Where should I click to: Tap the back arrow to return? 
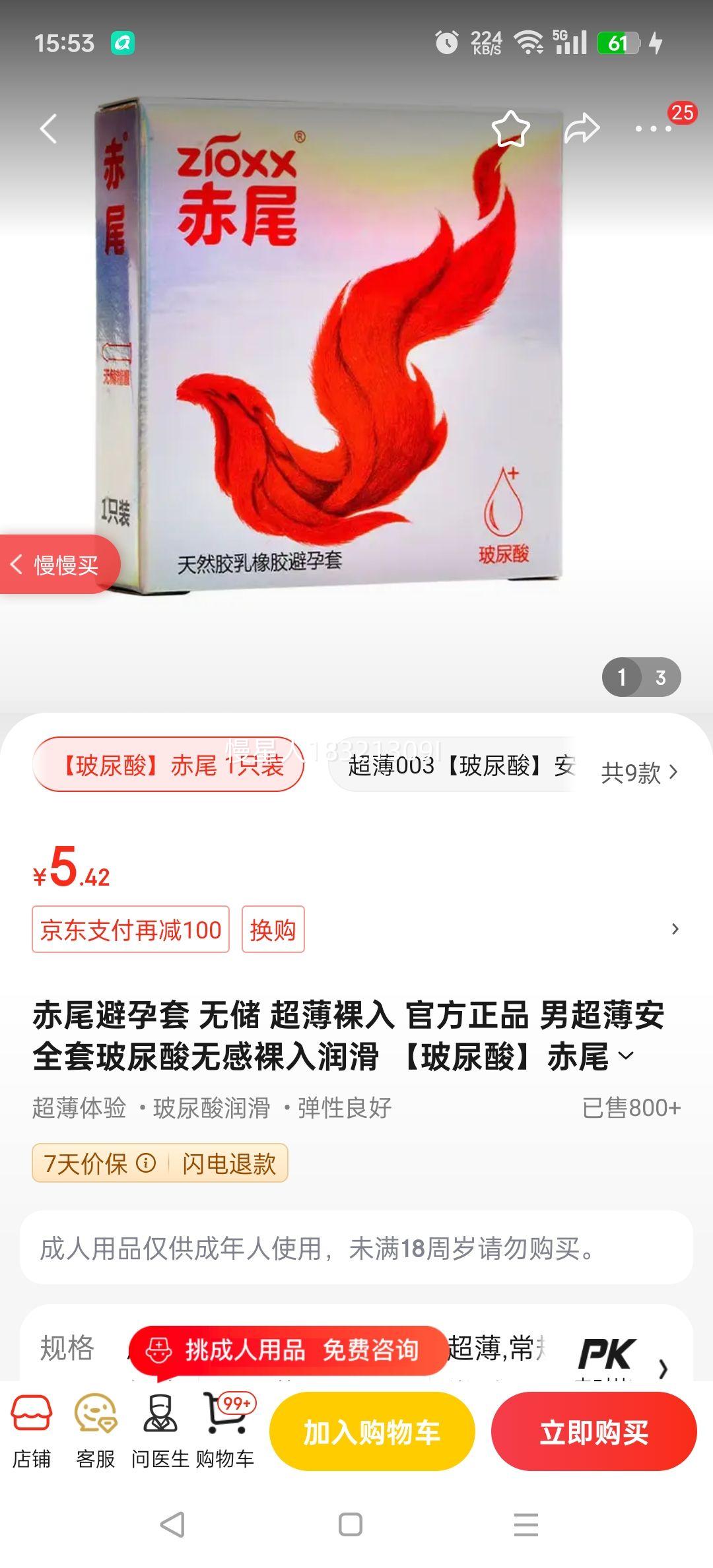[48, 127]
